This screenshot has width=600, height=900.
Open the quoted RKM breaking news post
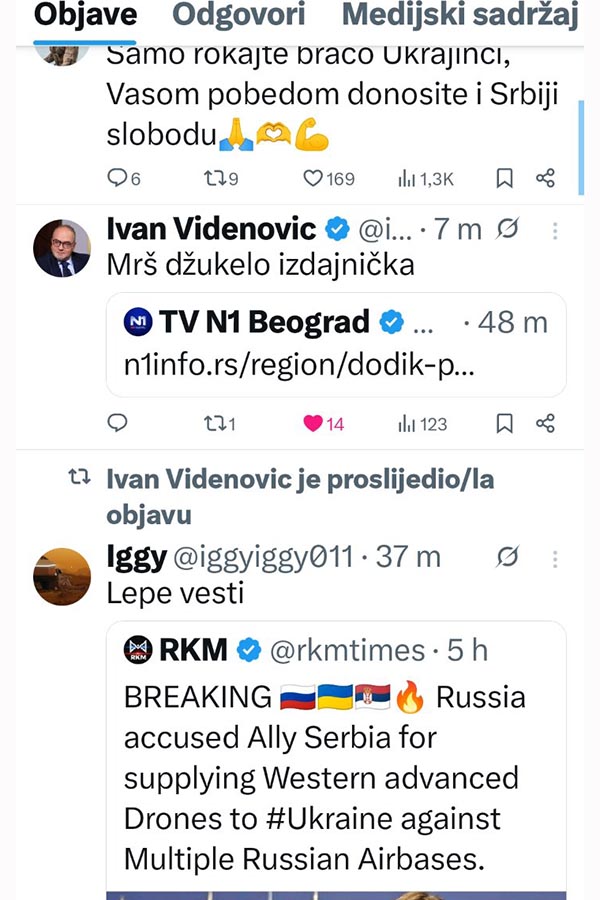[336, 760]
